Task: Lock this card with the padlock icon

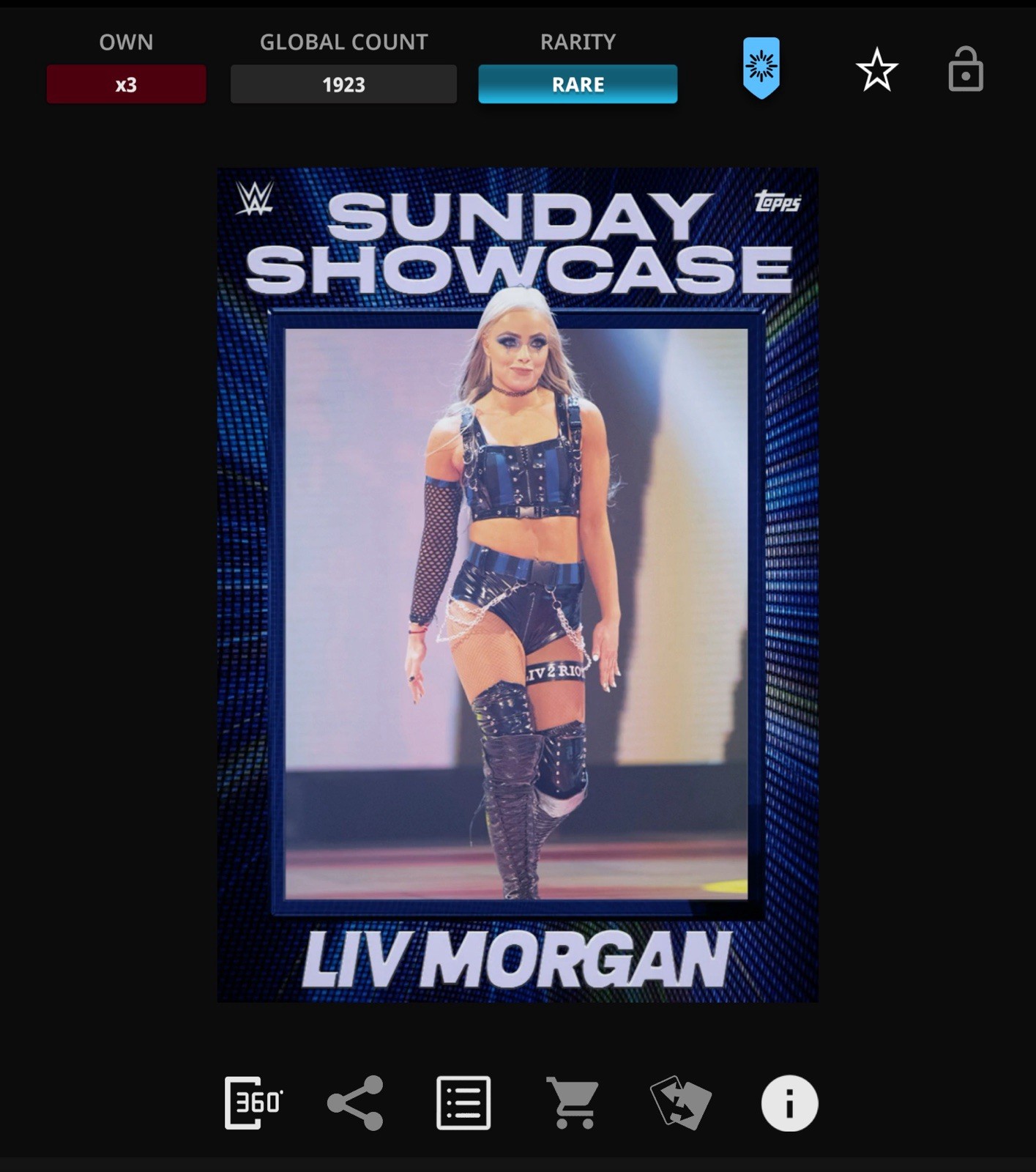Action: [965, 70]
